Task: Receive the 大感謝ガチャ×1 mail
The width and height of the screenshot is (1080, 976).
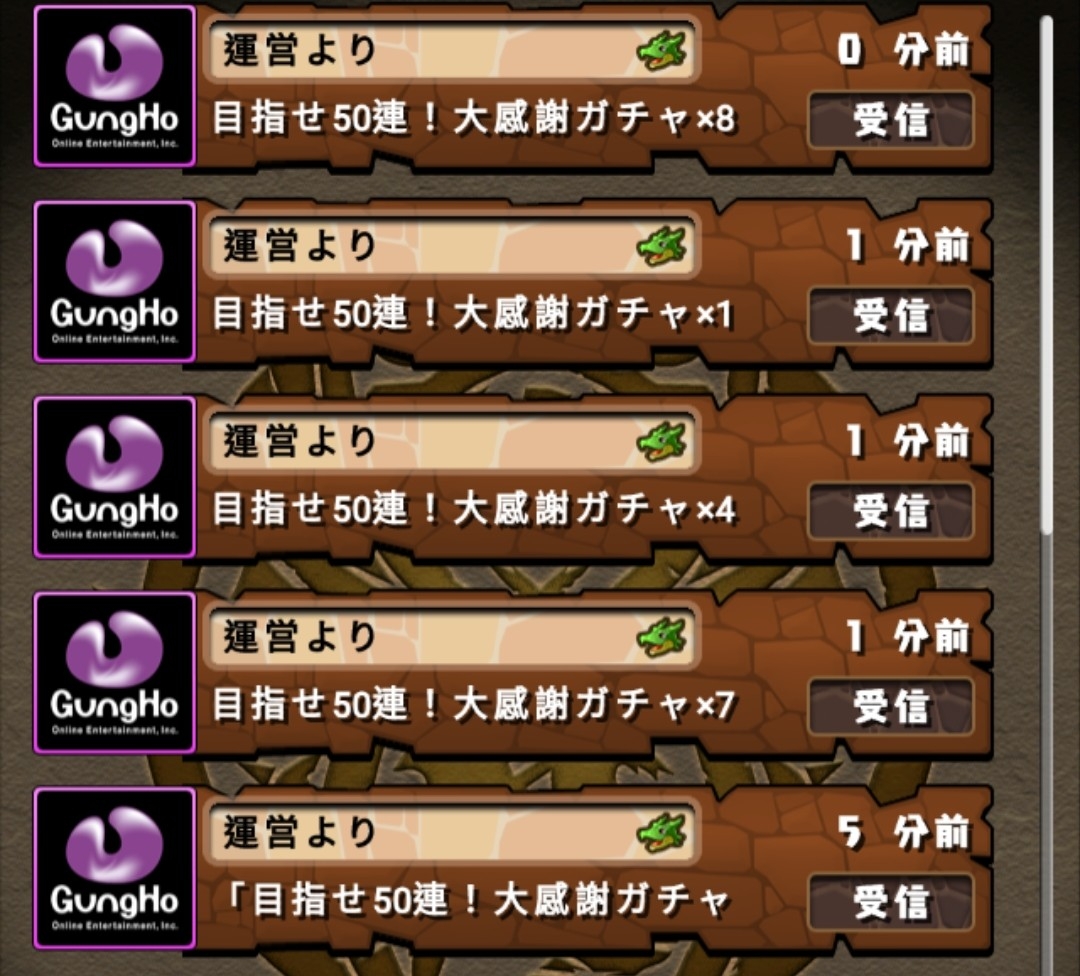Action: (x=890, y=316)
